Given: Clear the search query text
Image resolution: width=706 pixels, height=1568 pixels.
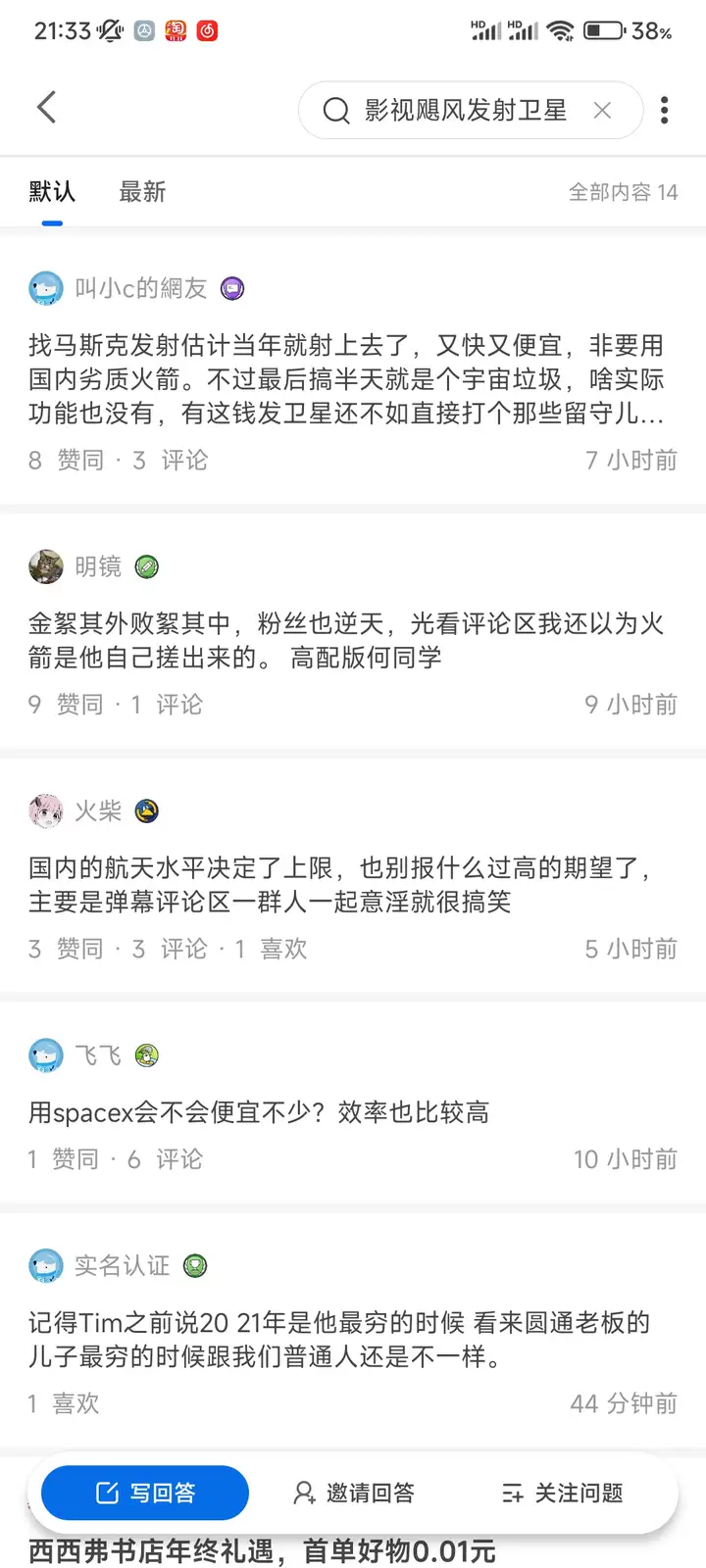Looking at the screenshot, I should pyautogui.click(x=602, y=111).
